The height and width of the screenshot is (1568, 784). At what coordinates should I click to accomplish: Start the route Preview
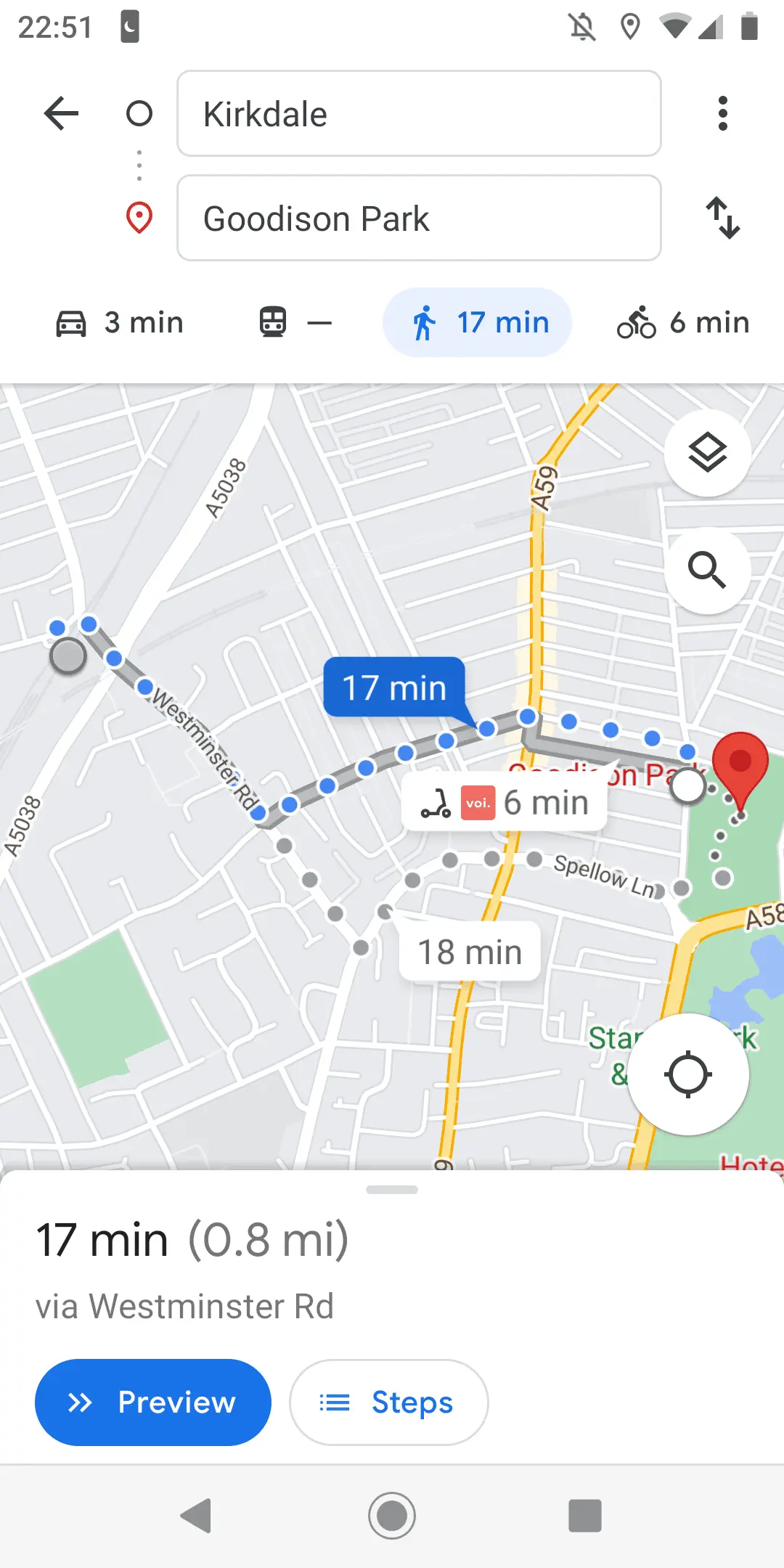pyautogui.click(x=153, y=1402)
